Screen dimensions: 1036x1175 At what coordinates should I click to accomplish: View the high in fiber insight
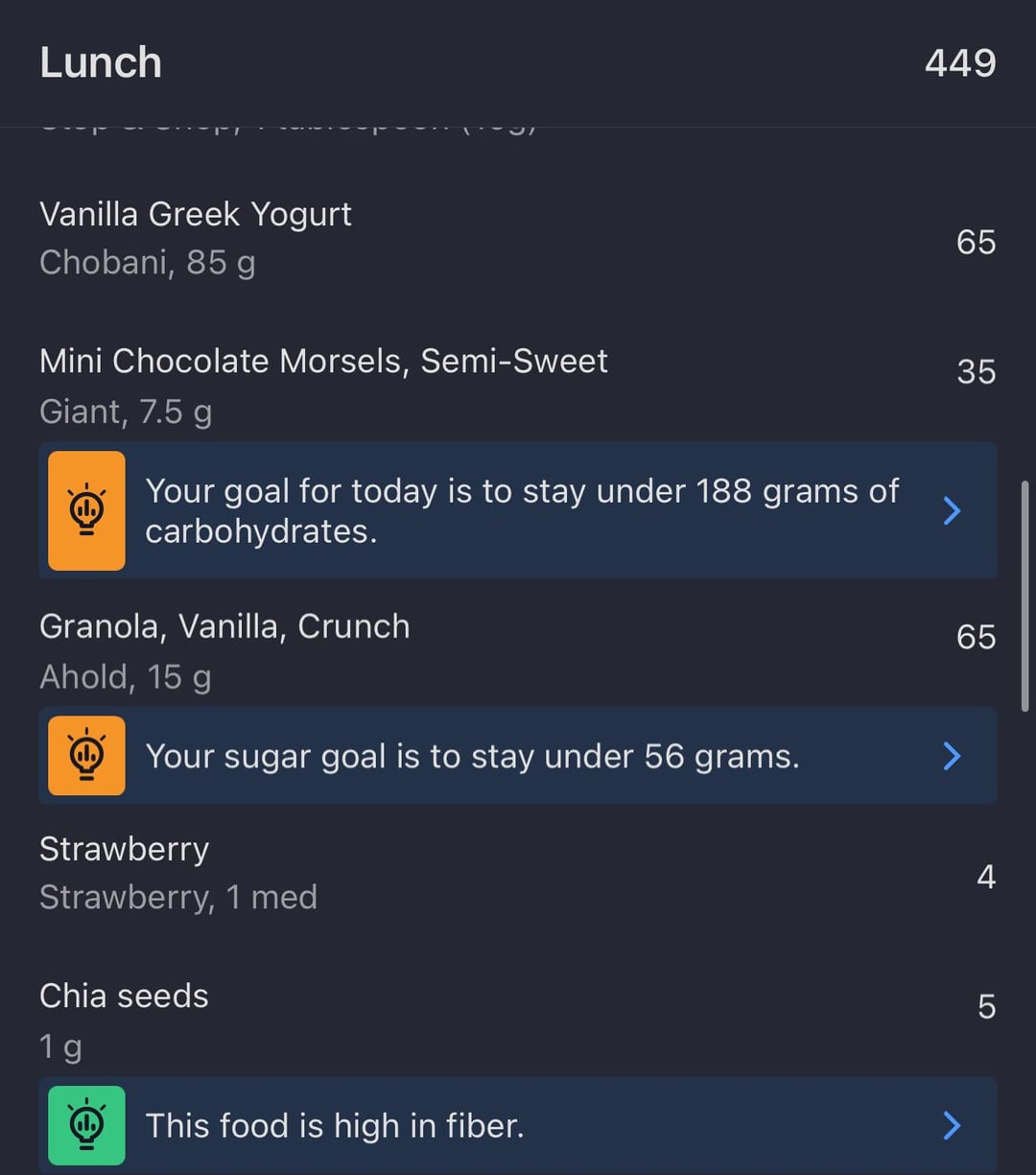(x=518, y=1125)
